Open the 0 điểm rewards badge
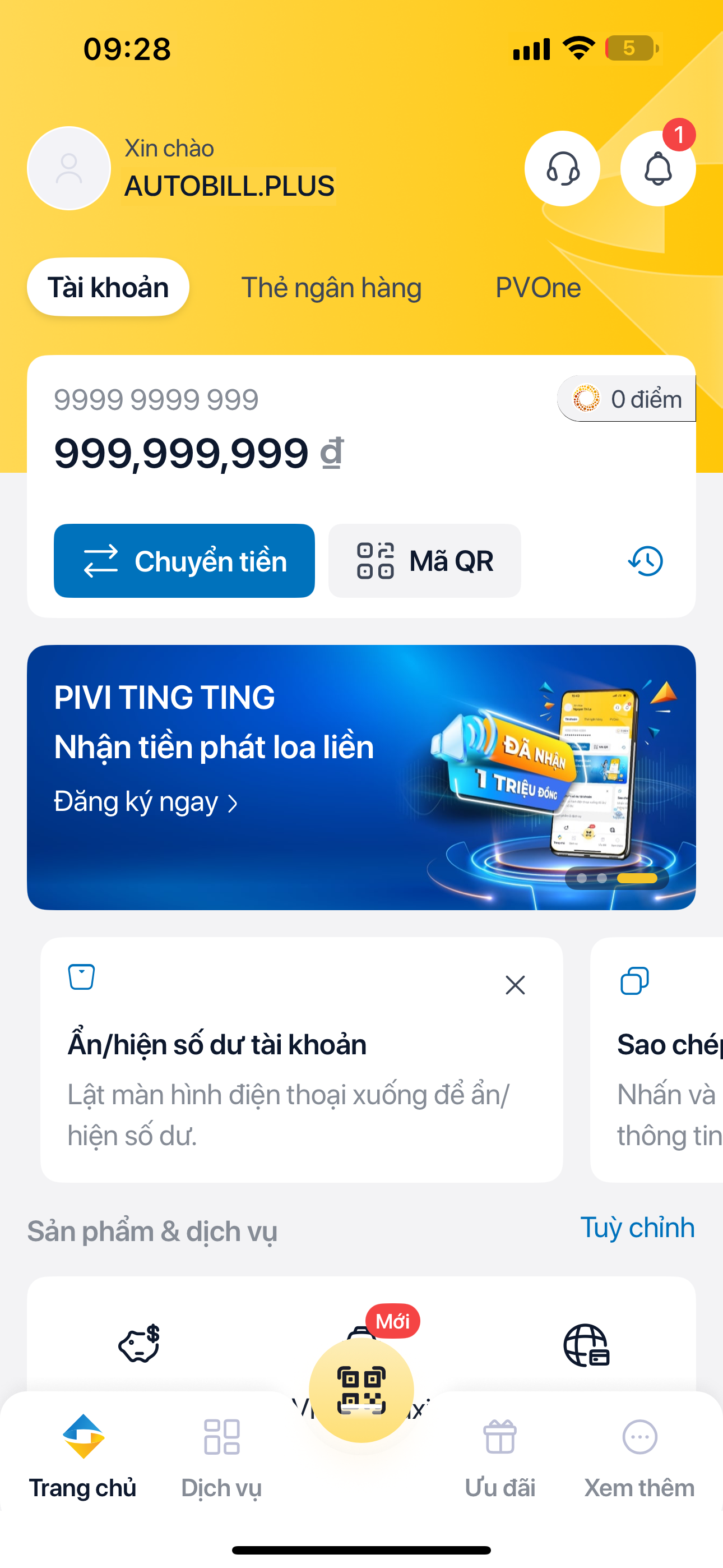 (627, 399)
